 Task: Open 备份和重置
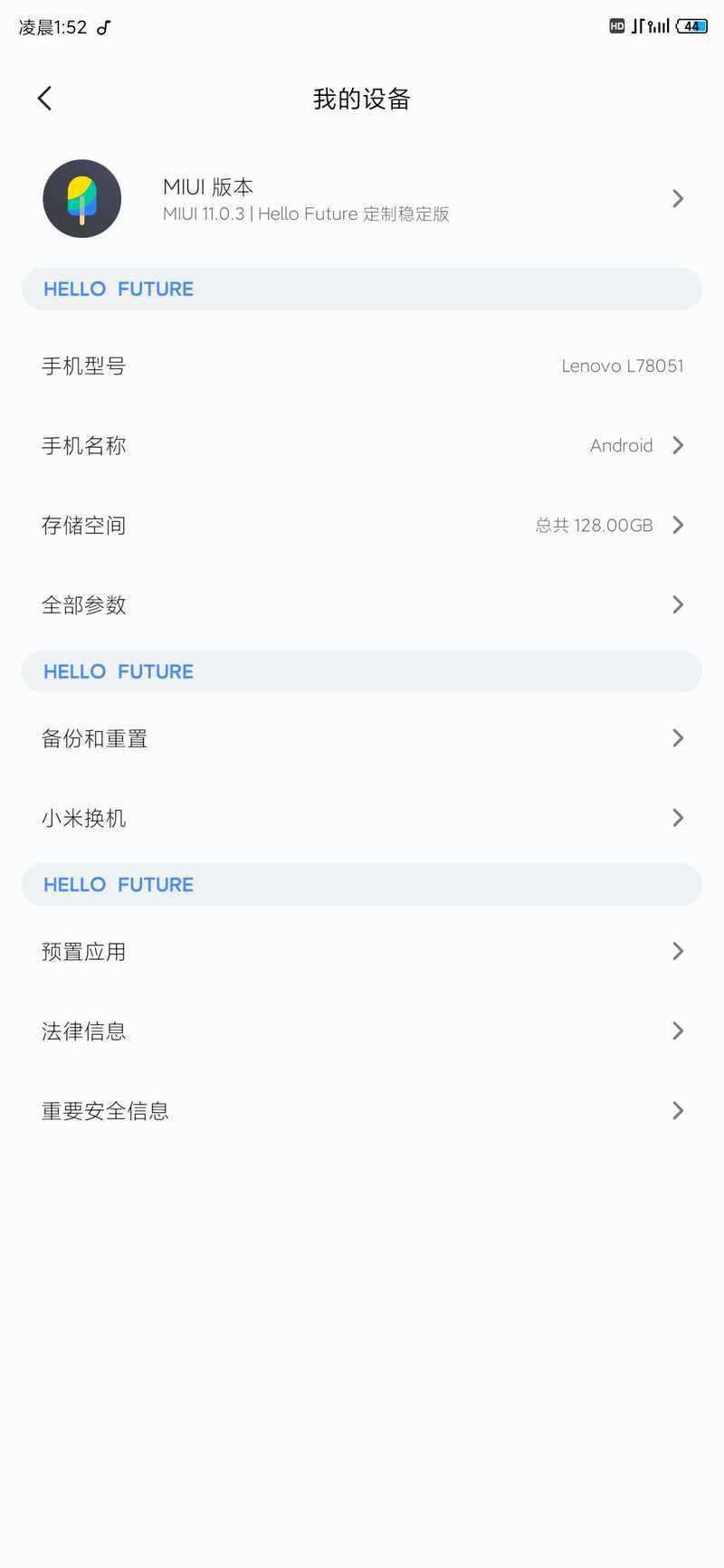click(x=362, y=738)
